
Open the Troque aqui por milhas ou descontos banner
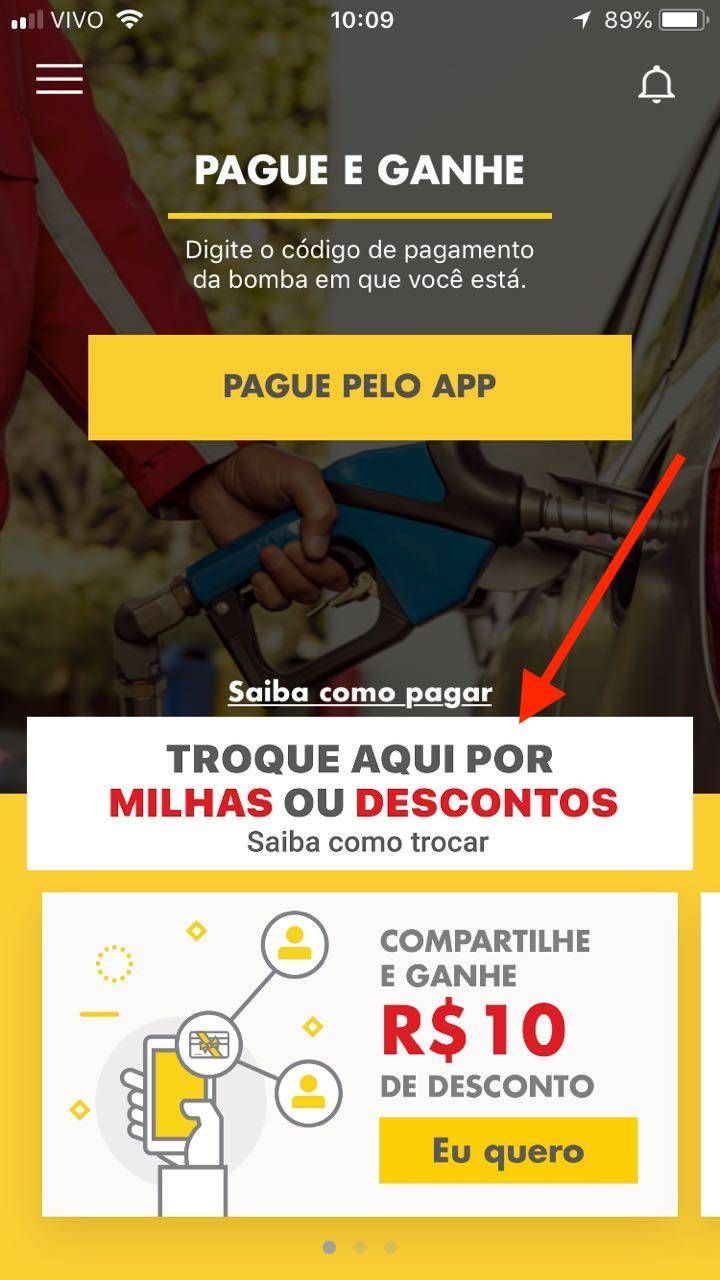coord(360,793)
